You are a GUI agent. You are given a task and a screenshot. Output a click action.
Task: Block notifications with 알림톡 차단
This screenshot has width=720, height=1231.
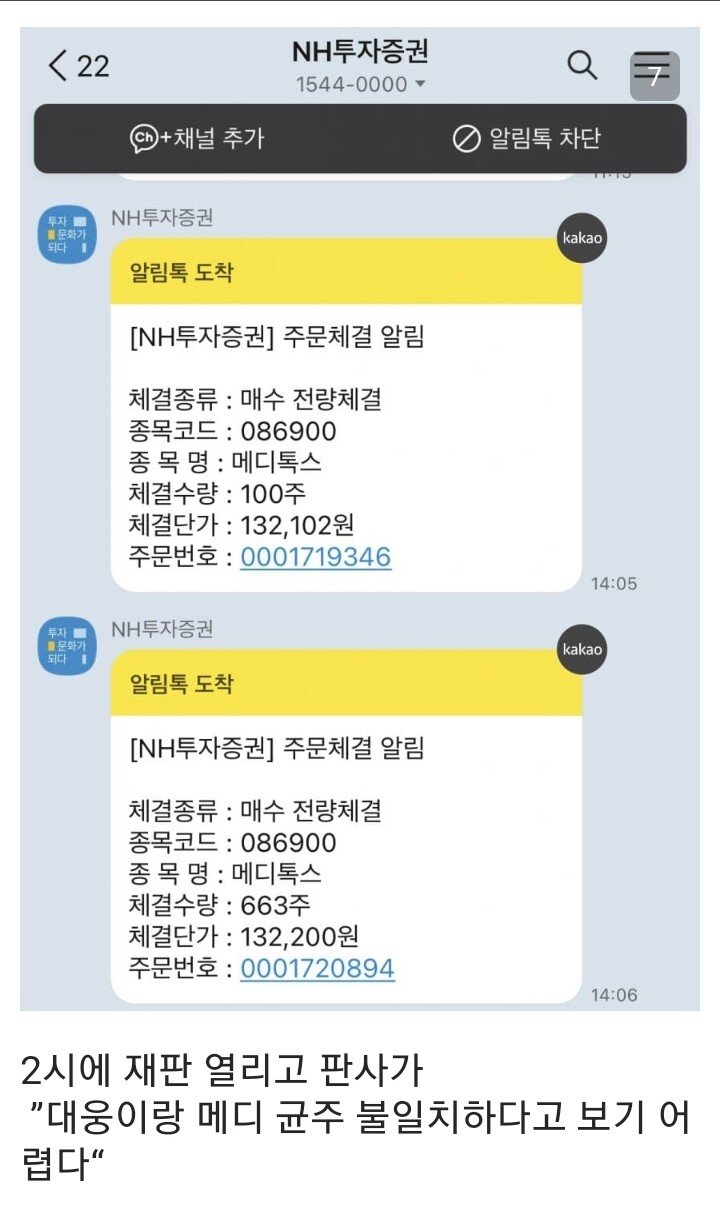(526, 138)
